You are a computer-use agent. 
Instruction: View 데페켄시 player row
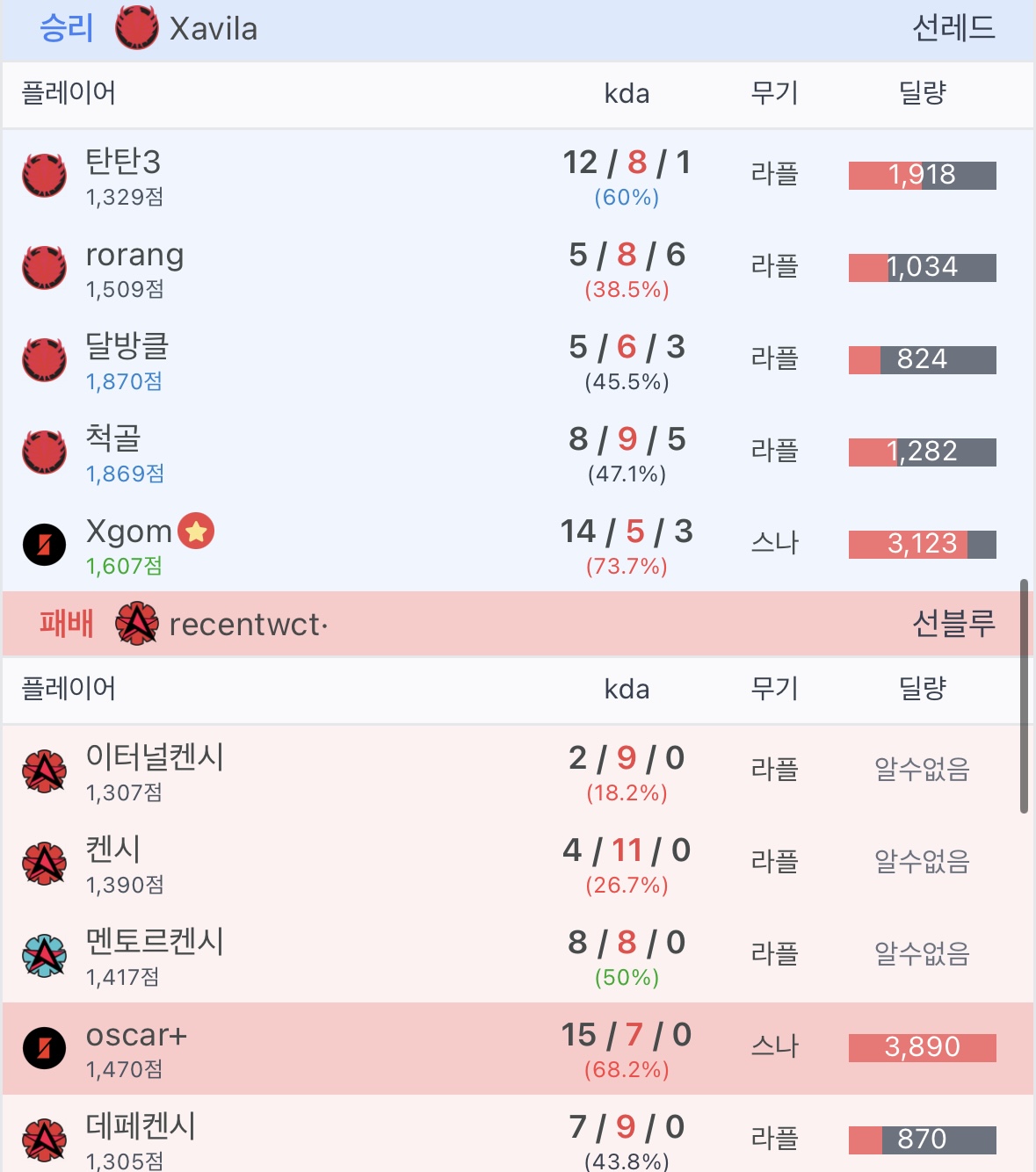point(141,1126)
